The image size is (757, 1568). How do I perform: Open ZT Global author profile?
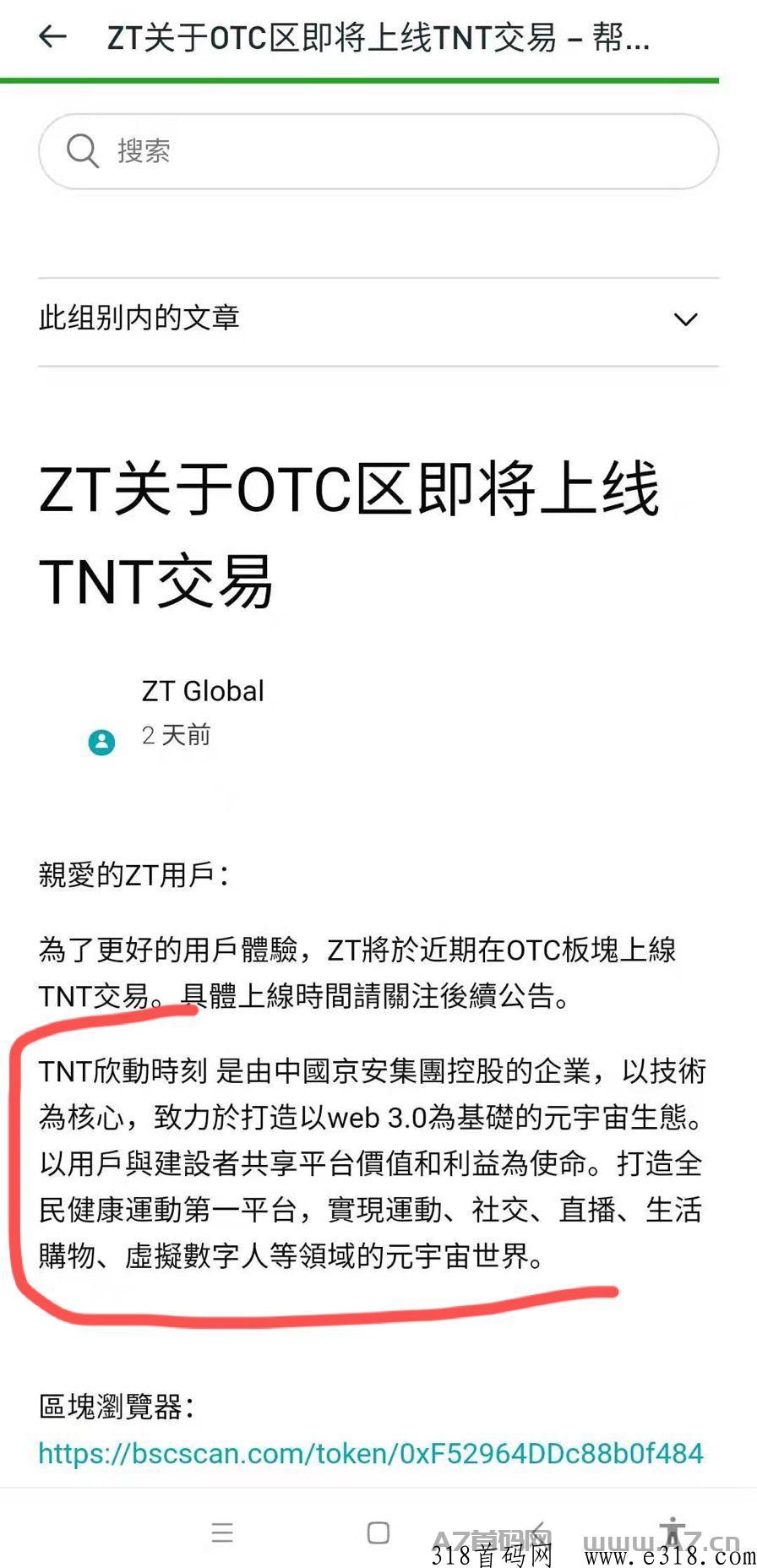tap(203, 691)
